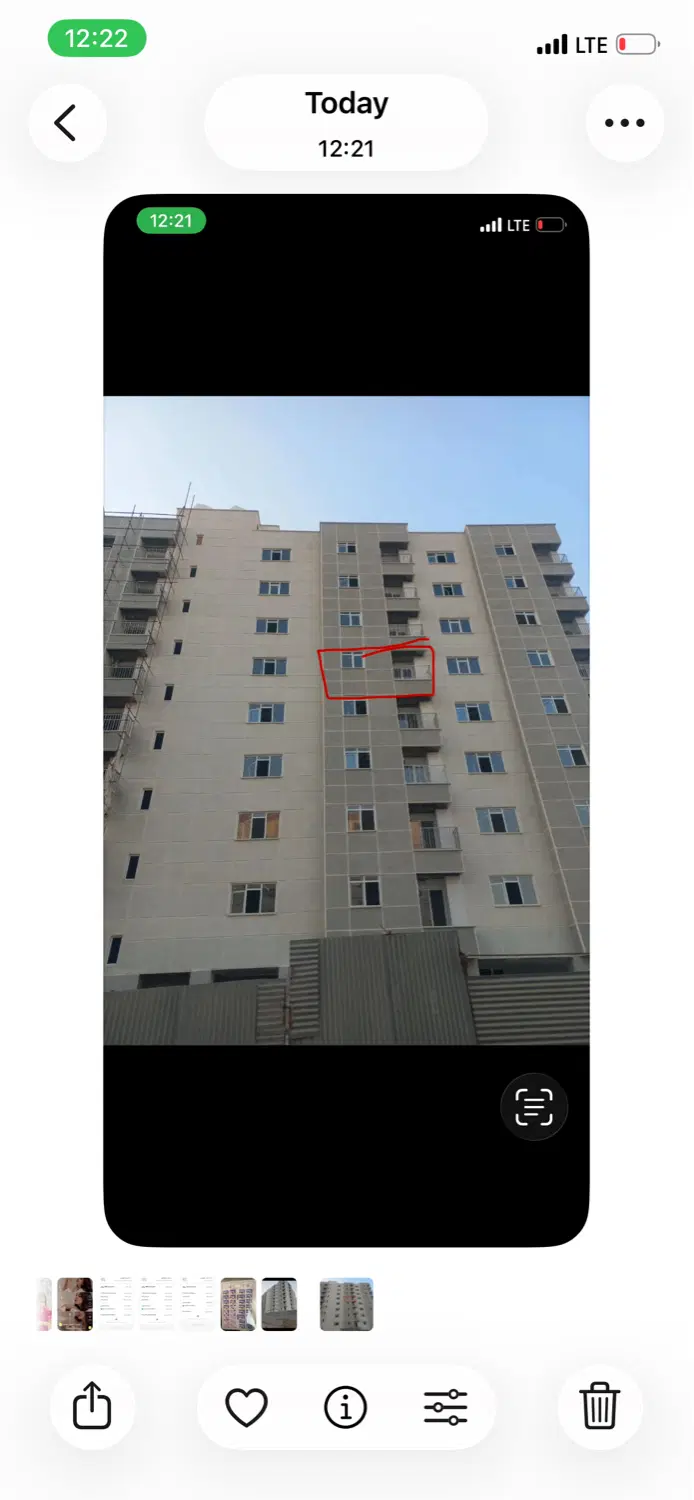This screenshot has width=694, height=1500.
Task: Open the black-framed building screenshot thumbnail
Action: tap(279, 1304)
